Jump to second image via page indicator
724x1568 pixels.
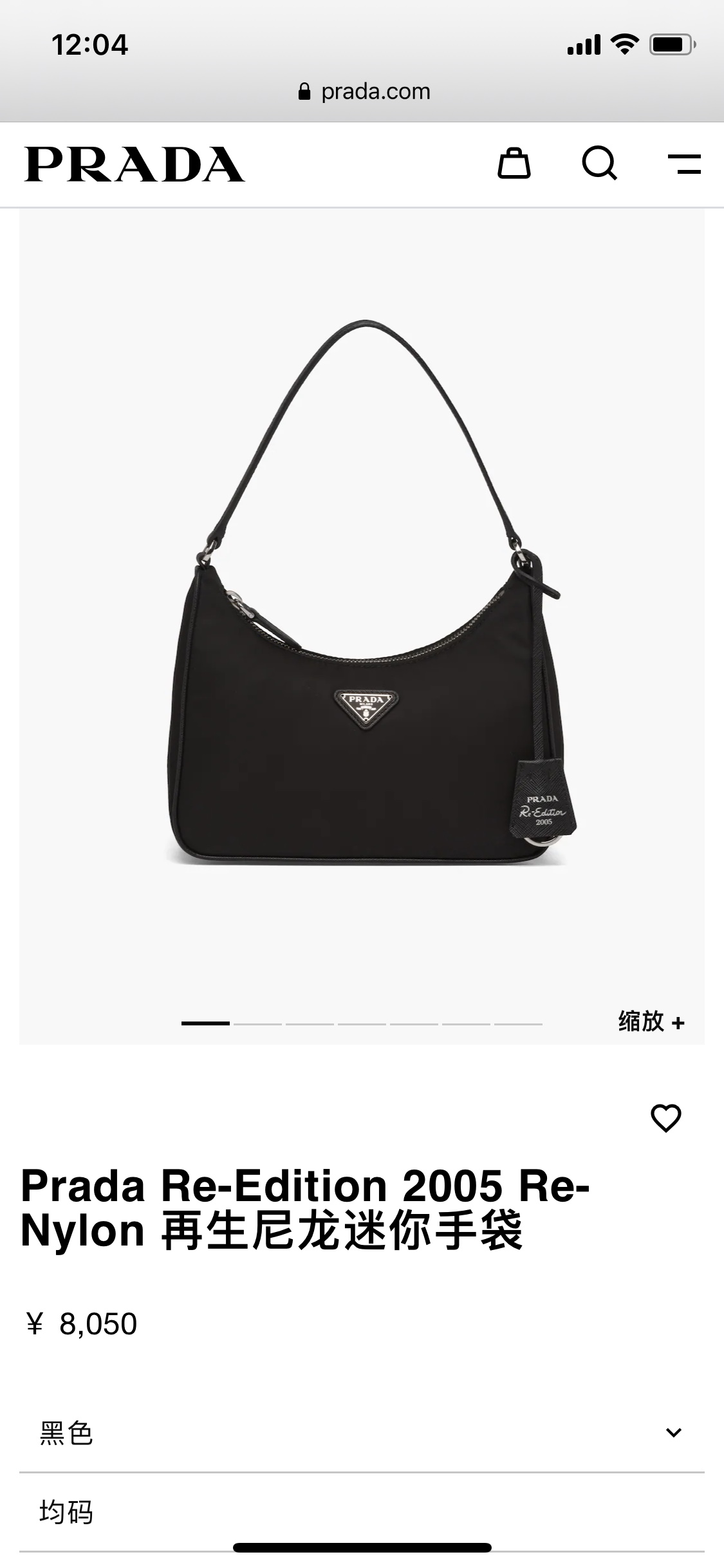pos(257,1023)
